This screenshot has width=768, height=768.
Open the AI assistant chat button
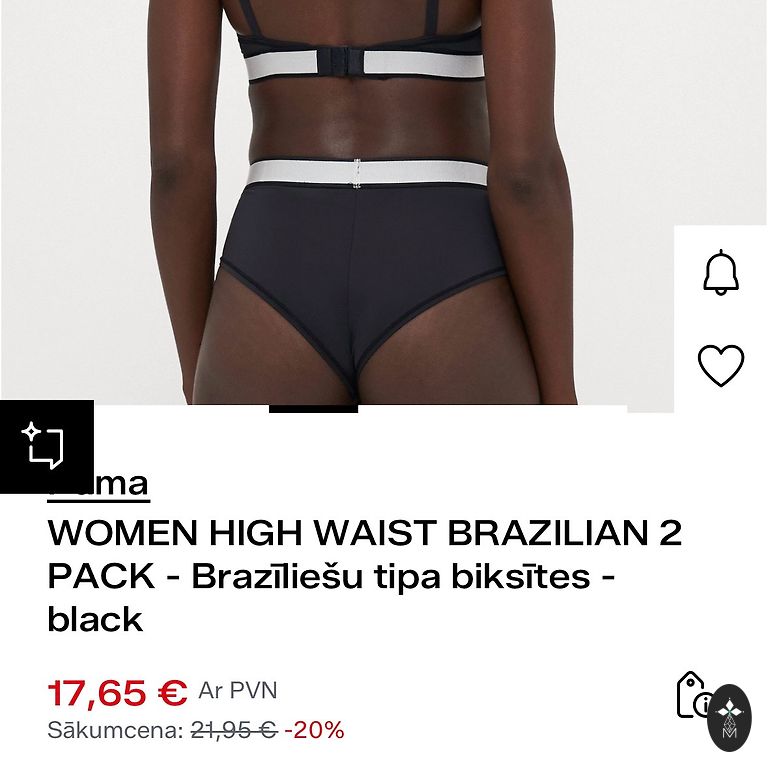coord(46,447)
